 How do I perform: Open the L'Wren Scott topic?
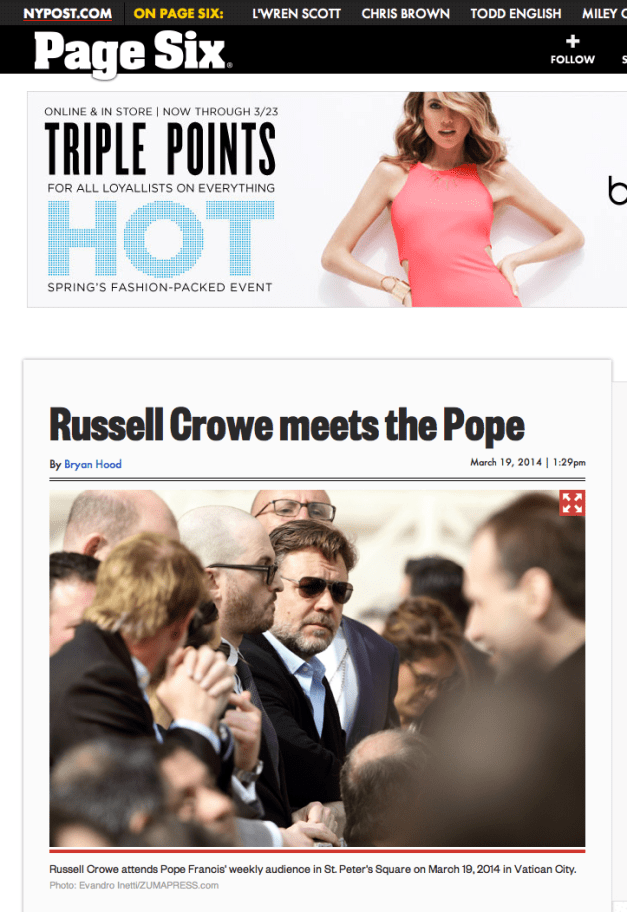tap(296, 13)
